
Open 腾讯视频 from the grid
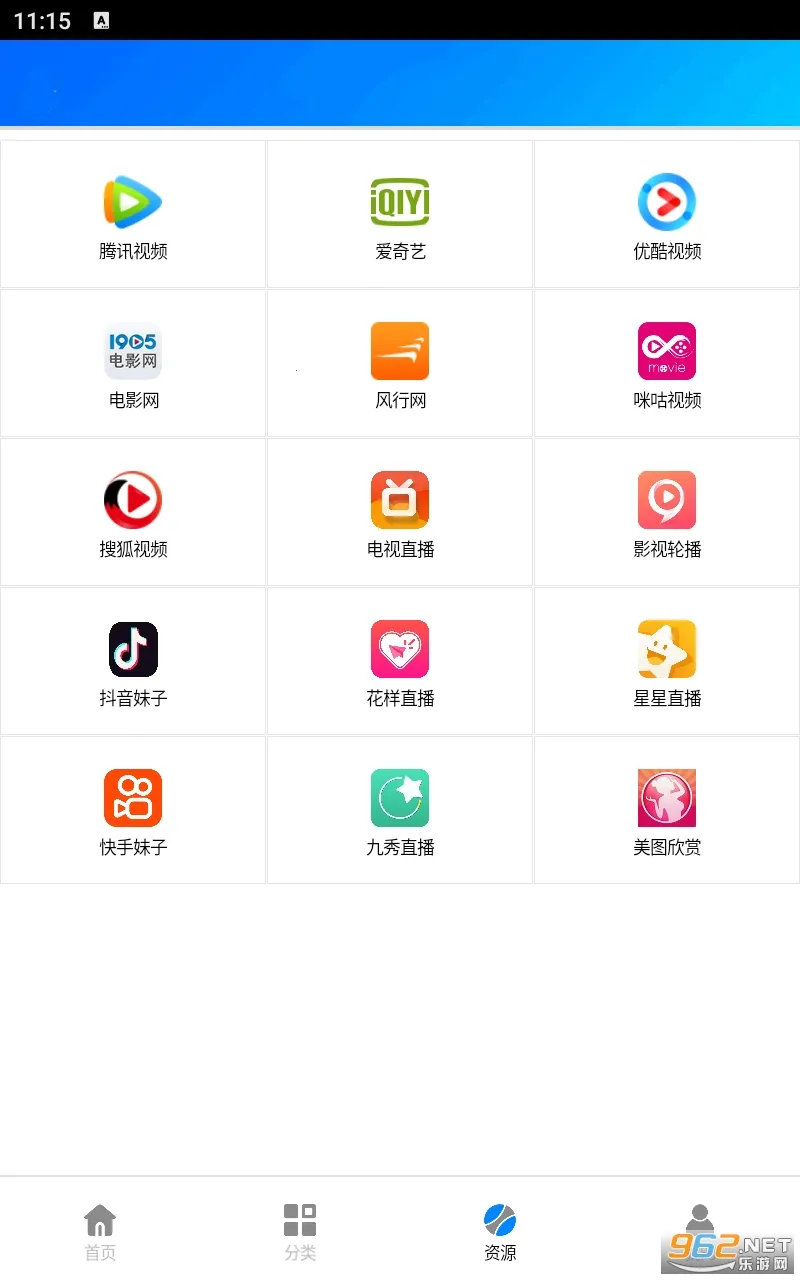(133, 214)
